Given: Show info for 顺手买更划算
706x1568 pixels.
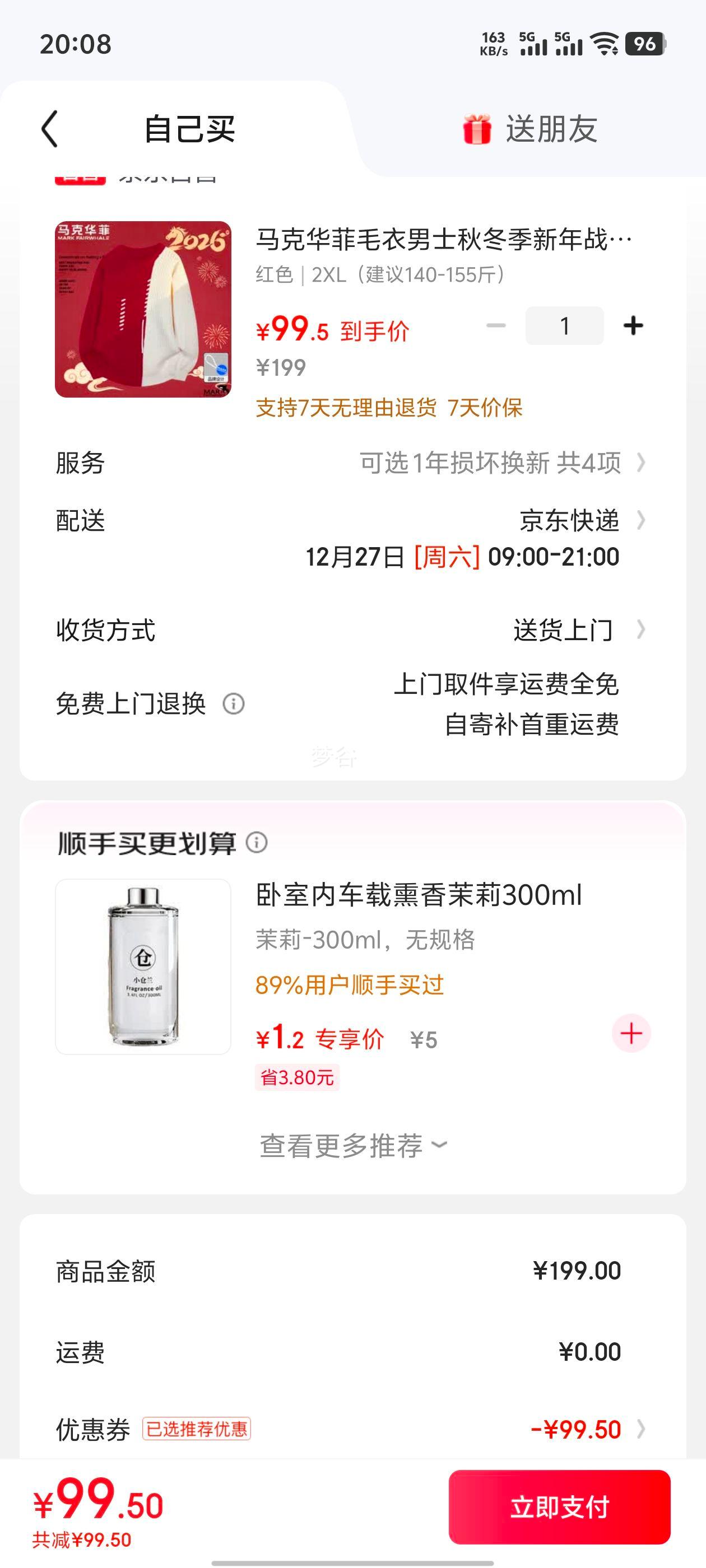Looking at the screenshot, I should click(257, 843).
